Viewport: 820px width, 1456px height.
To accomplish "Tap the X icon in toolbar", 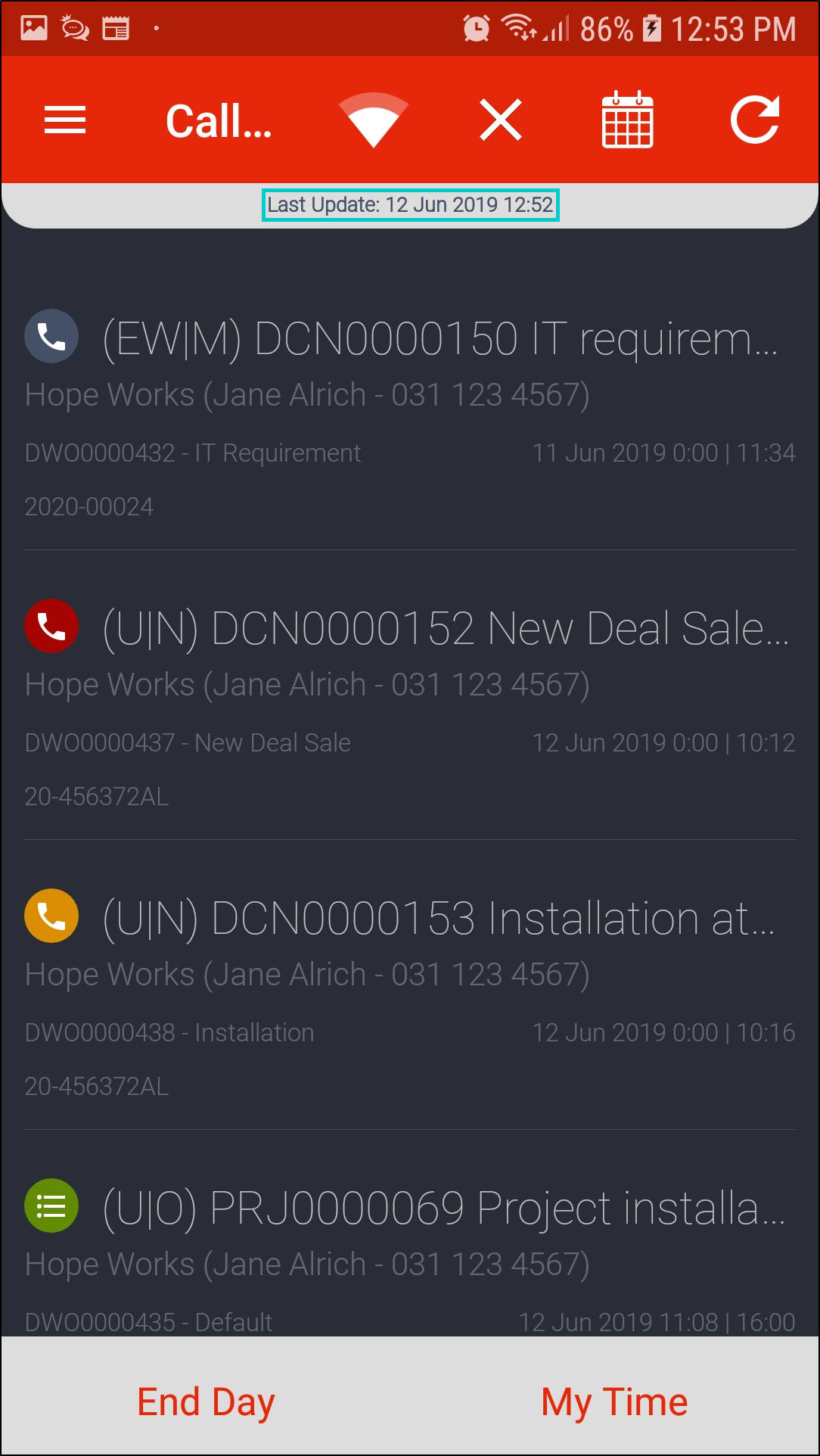I will click(x=501, y=120).
